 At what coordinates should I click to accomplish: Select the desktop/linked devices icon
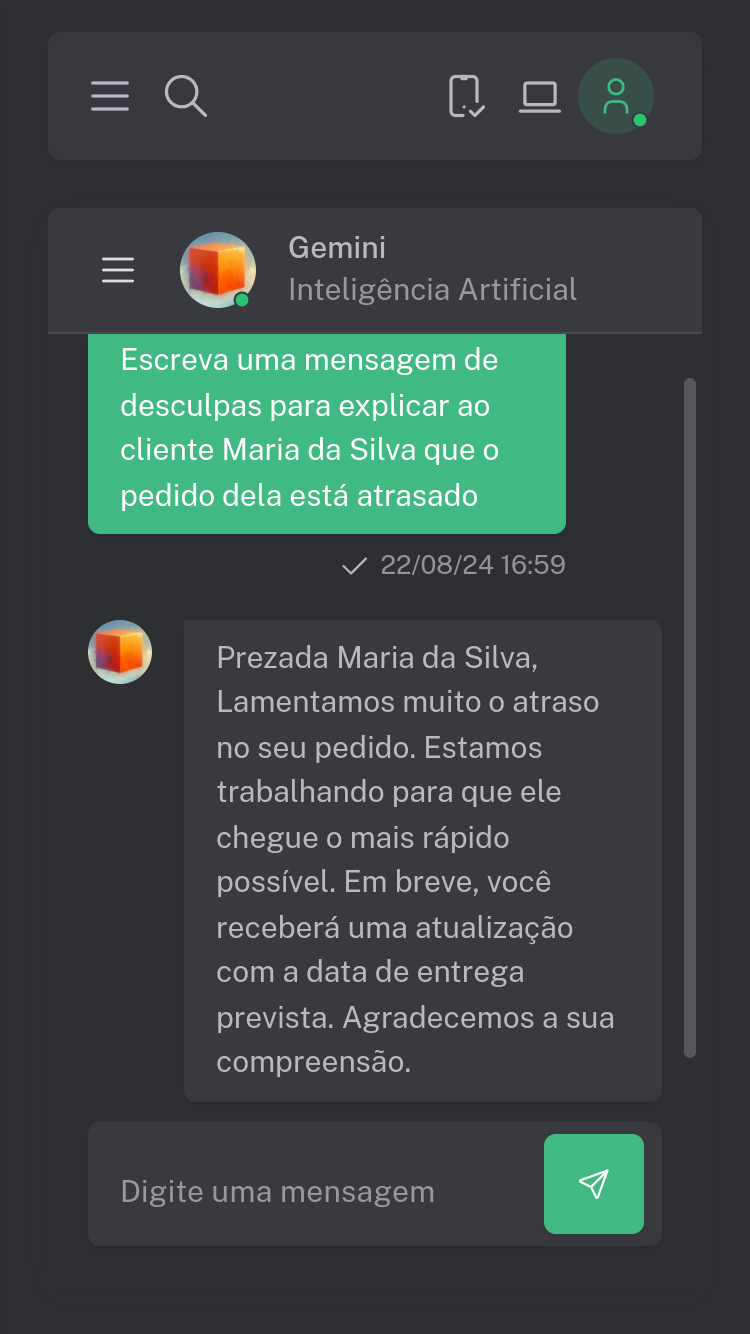540,97
